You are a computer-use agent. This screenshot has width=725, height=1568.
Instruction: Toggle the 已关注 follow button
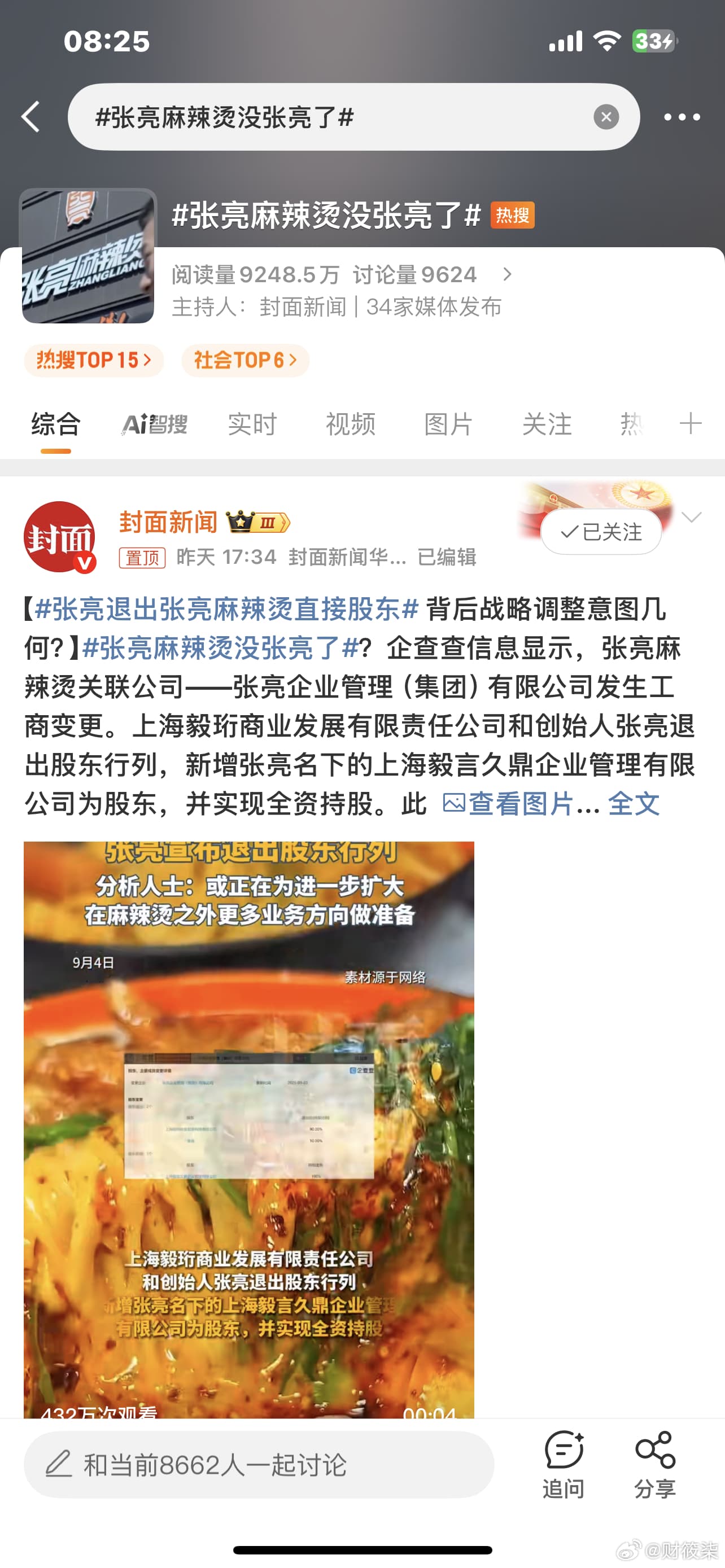tap(601, 532)
